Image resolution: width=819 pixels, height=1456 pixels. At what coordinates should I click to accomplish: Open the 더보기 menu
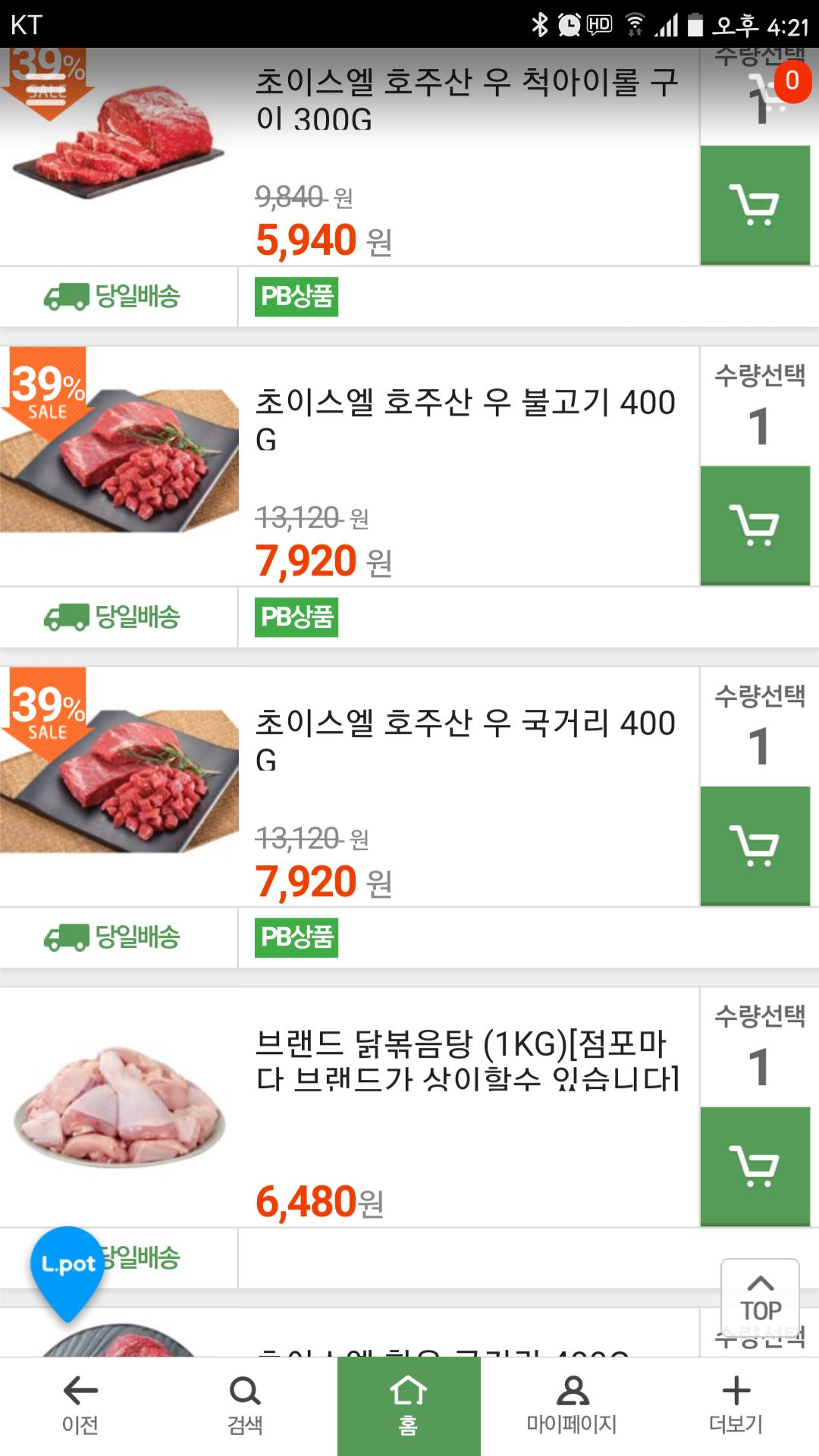736,1406
